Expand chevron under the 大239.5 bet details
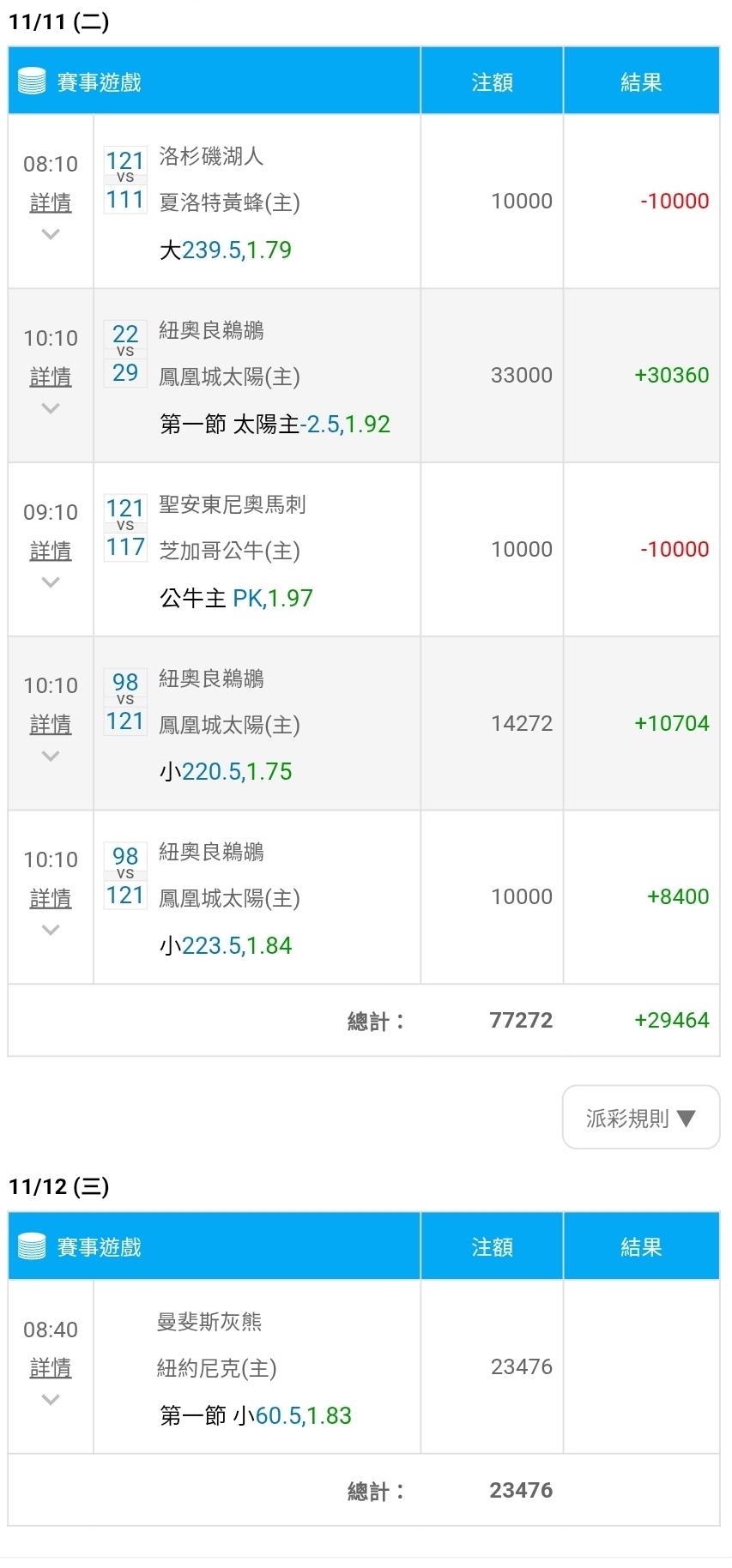The height and width of the screenshot is (1568, 732). coord(51,234)
